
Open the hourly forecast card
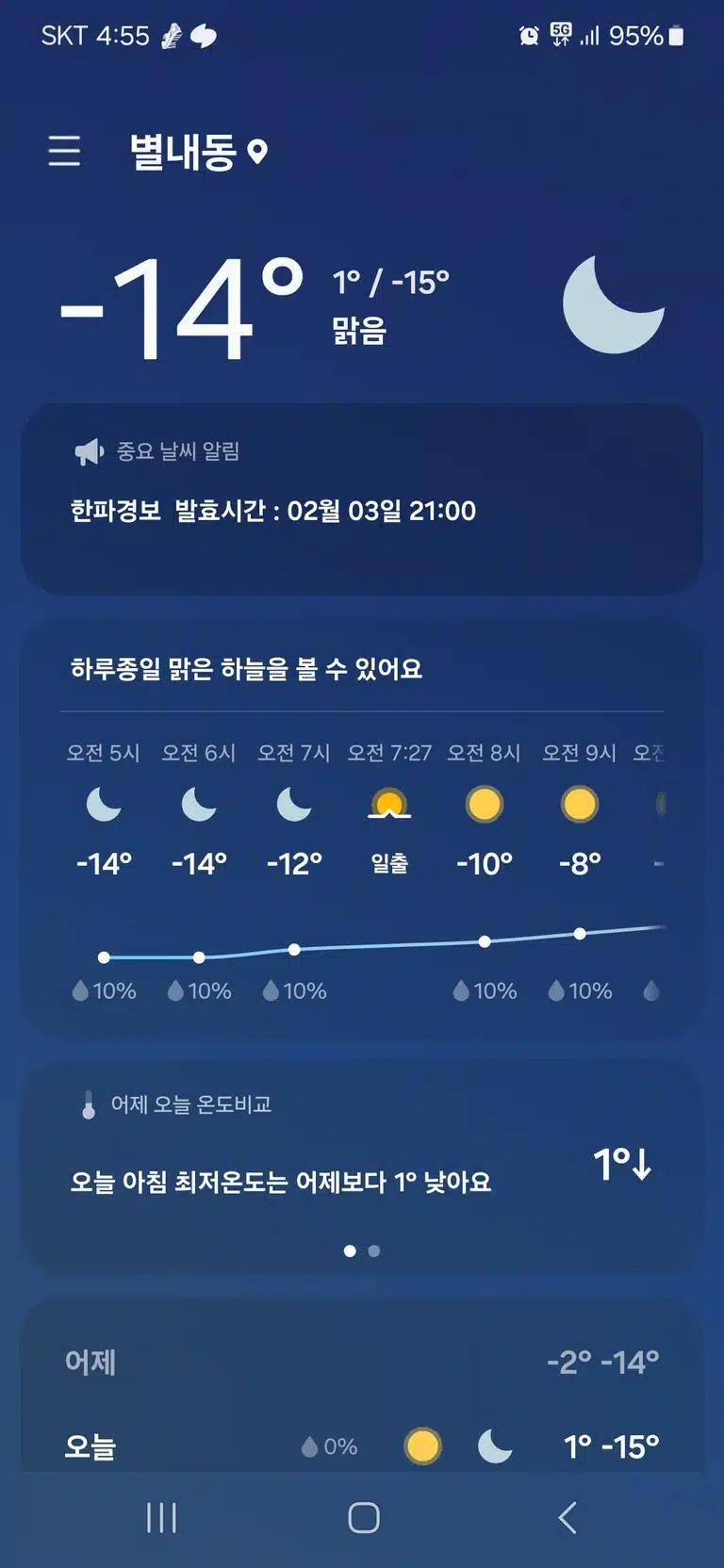(362, 829)
